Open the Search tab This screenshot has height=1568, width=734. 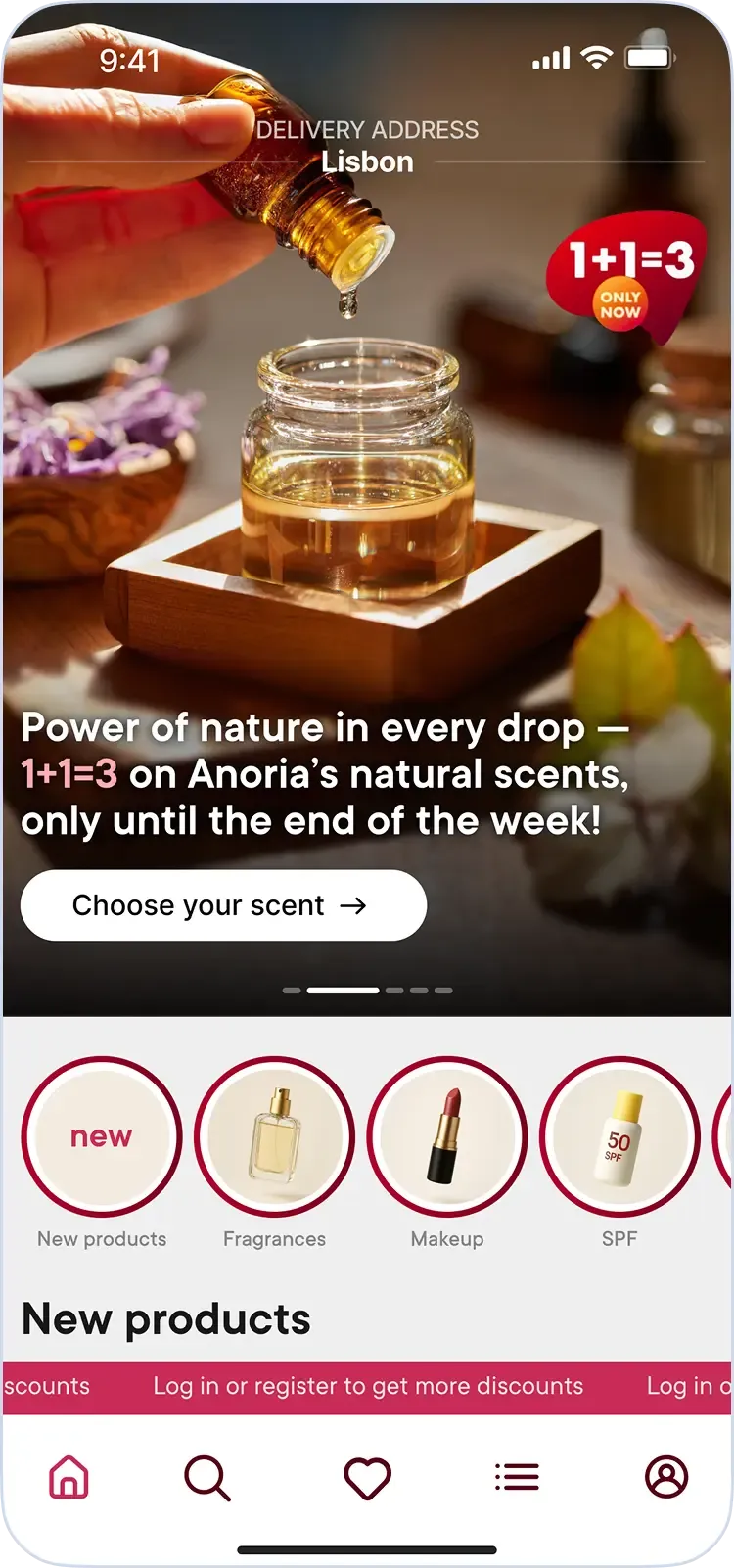206,1477
